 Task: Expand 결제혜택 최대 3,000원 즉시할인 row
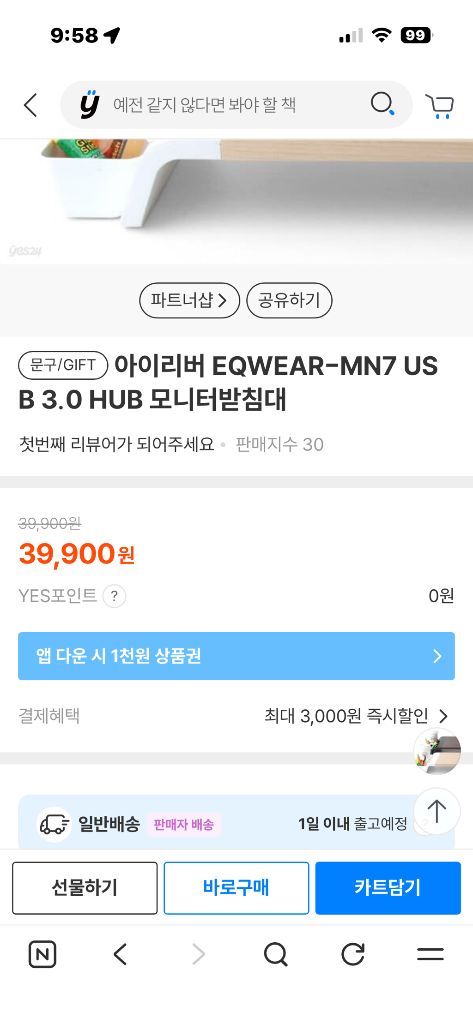(236, 716)
